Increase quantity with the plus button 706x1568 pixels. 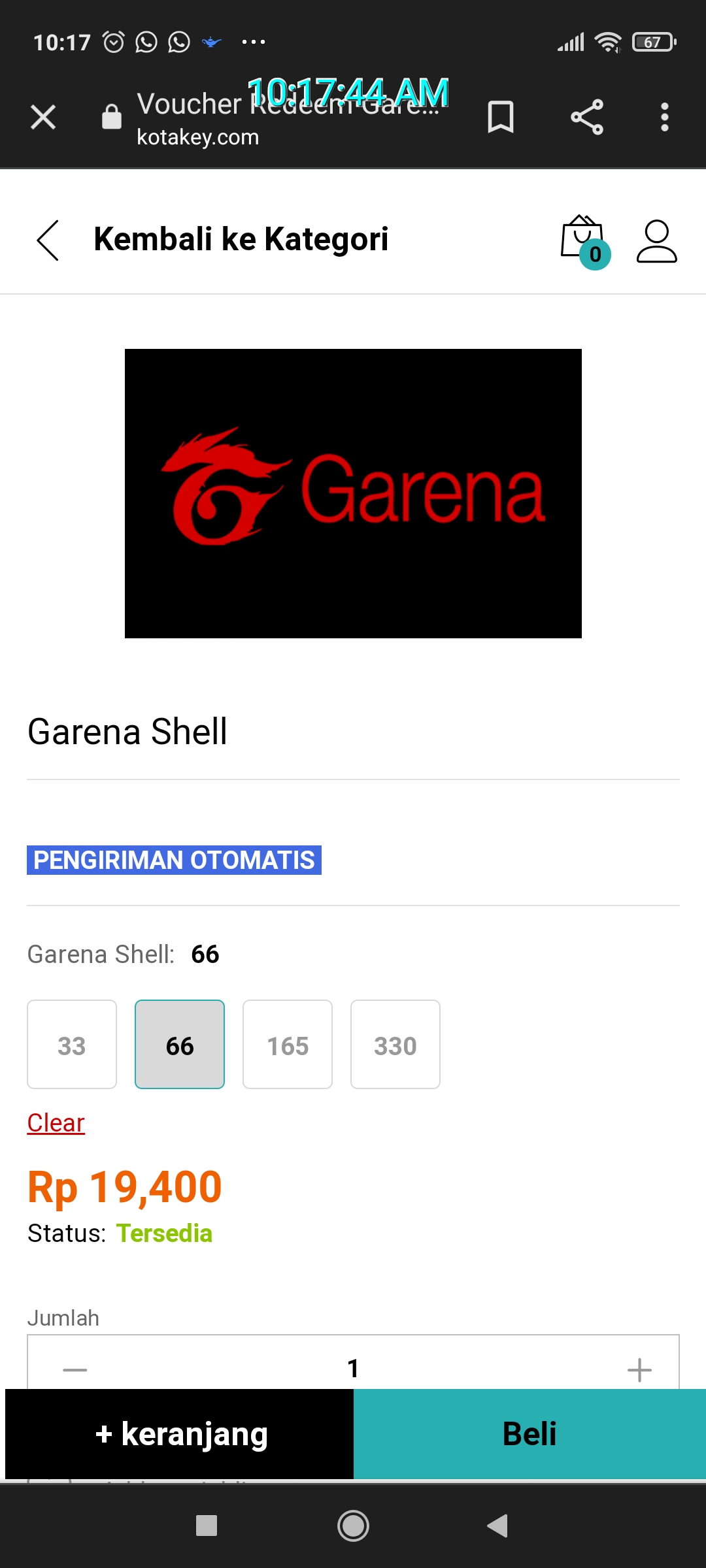(639, 1369)
